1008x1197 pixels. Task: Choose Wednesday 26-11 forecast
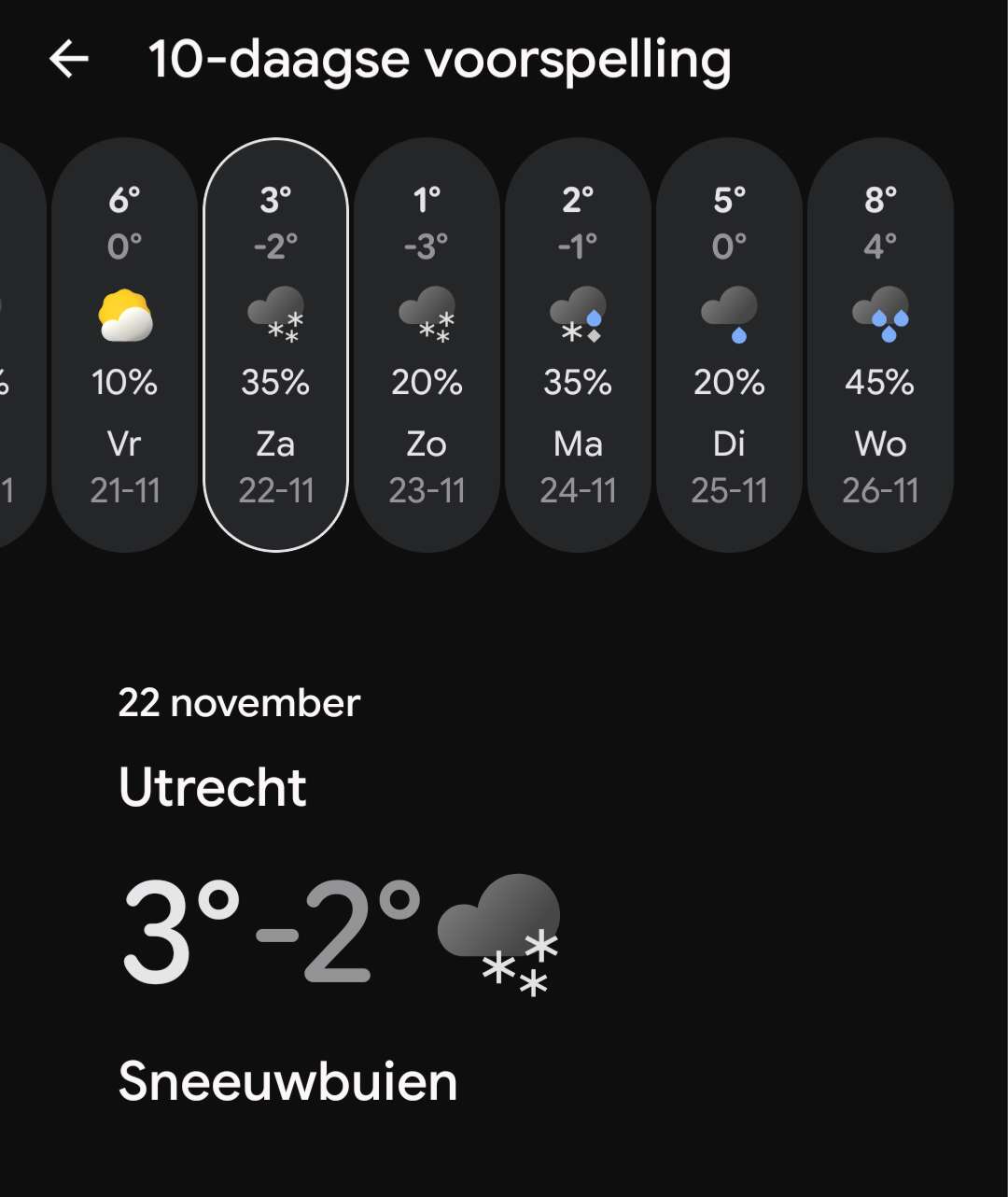click(x=880, y=345)
